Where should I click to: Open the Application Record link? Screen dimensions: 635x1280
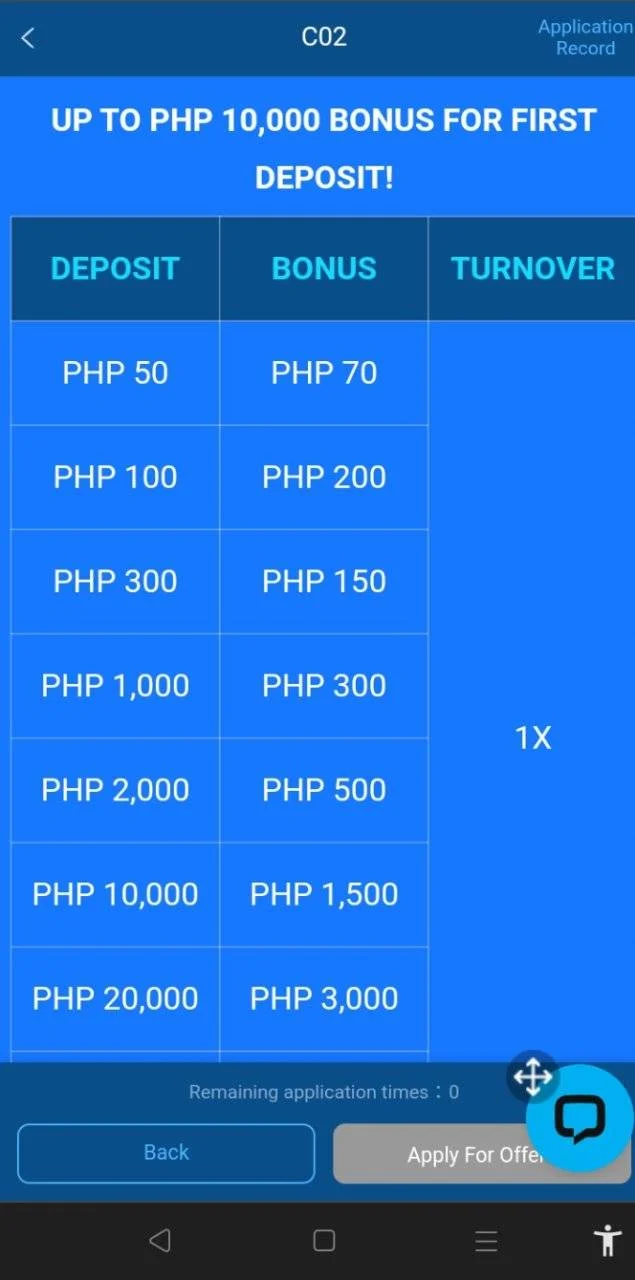click(585, 38)
